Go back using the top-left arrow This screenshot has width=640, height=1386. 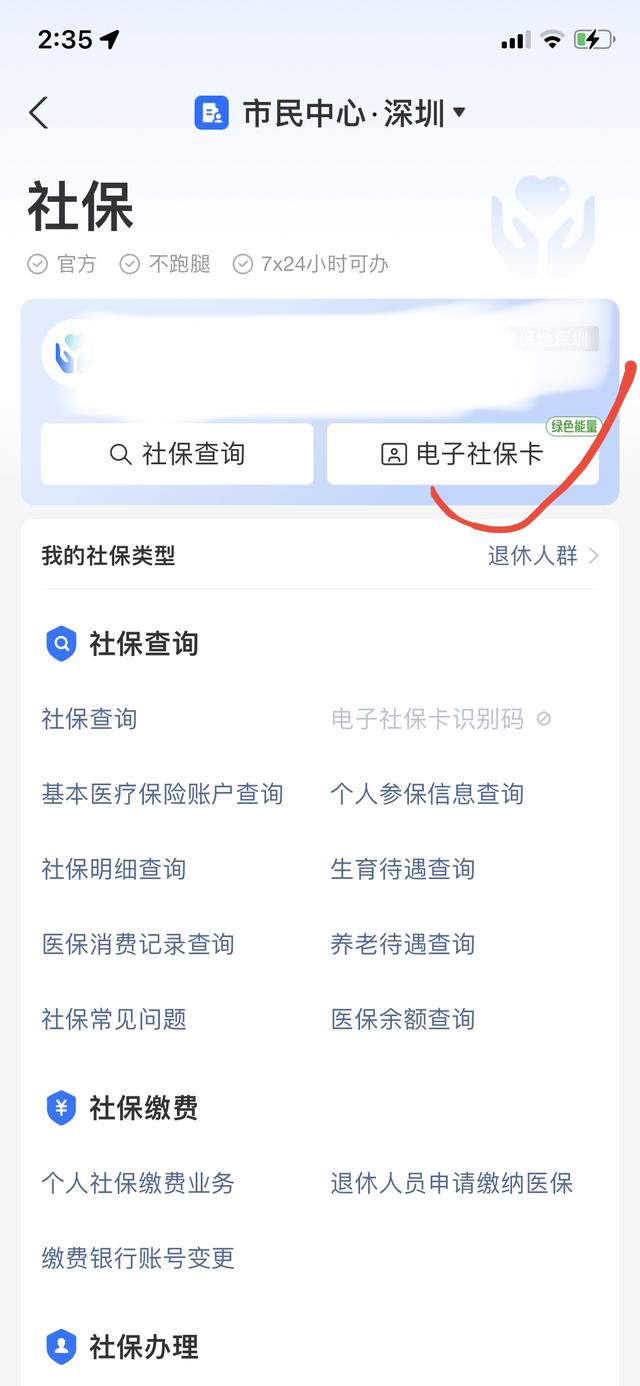(39, 113)
